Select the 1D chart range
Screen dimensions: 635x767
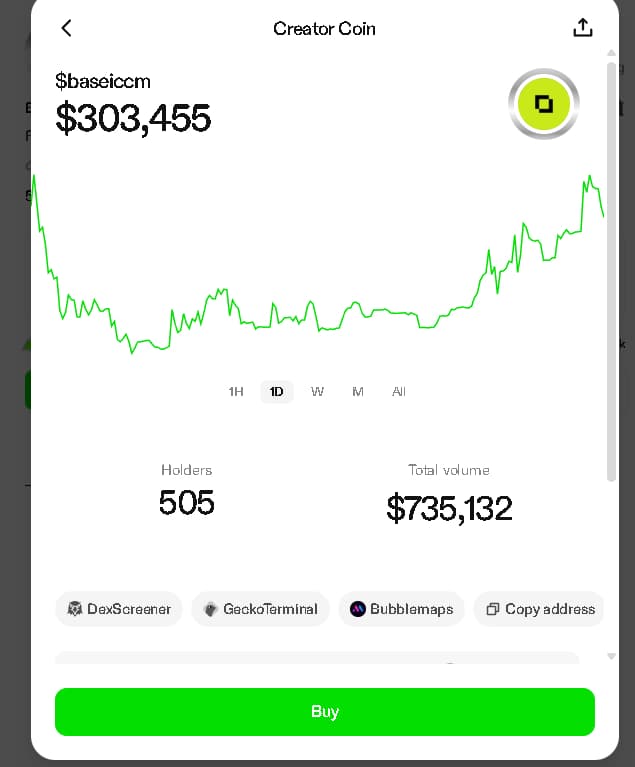277,392
